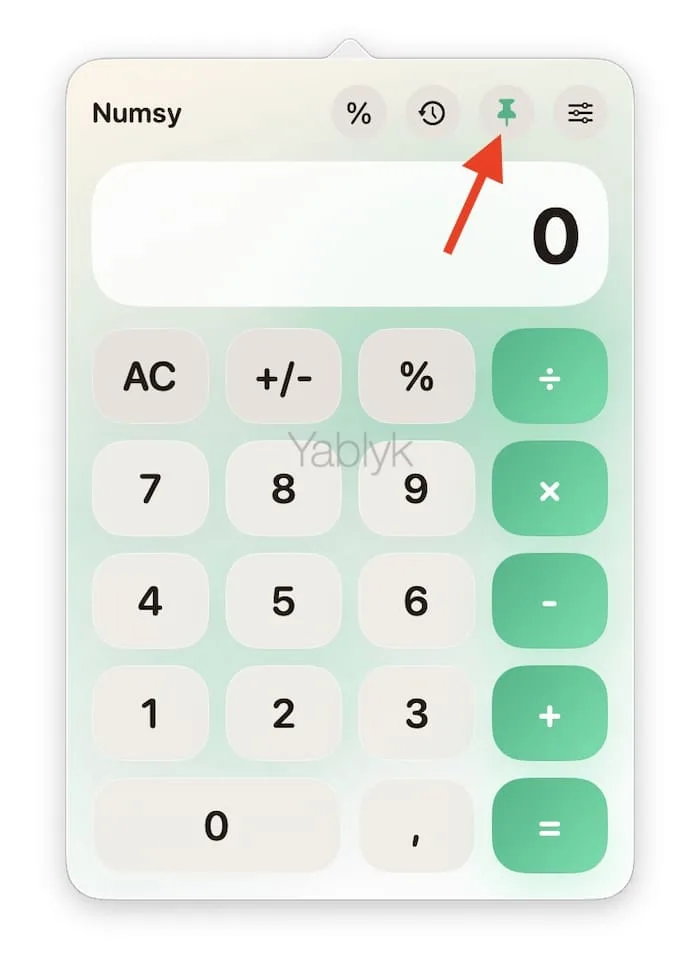
Task: Enter the digit 8
Action: coord(283,489)
